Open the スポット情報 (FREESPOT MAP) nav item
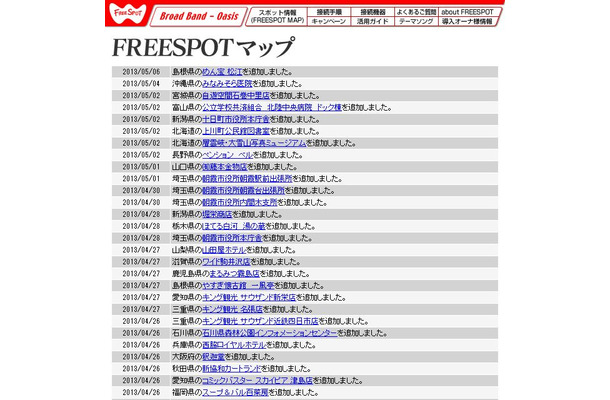Screen dimensions: 610x400 coord(278,15)
